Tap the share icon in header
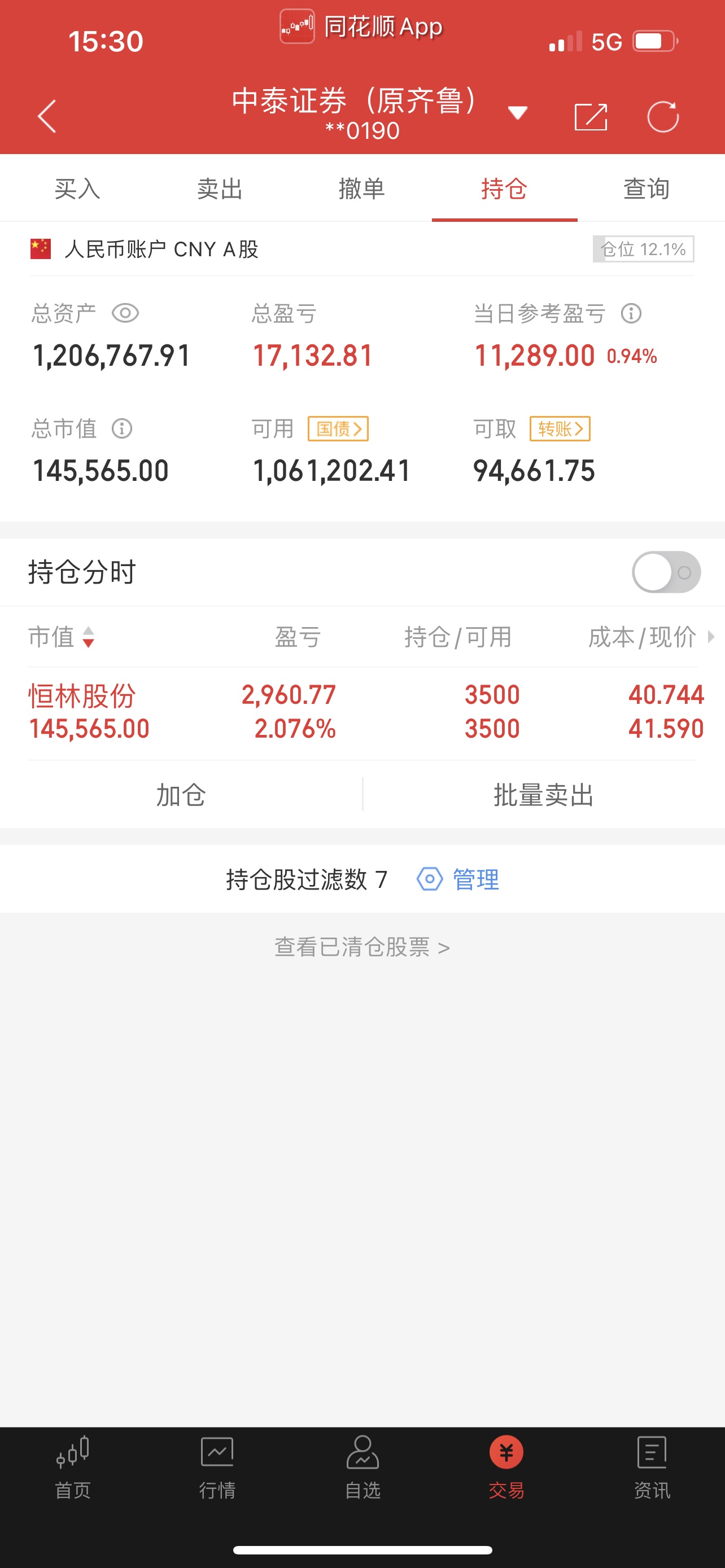 click(x=591, y=116)
